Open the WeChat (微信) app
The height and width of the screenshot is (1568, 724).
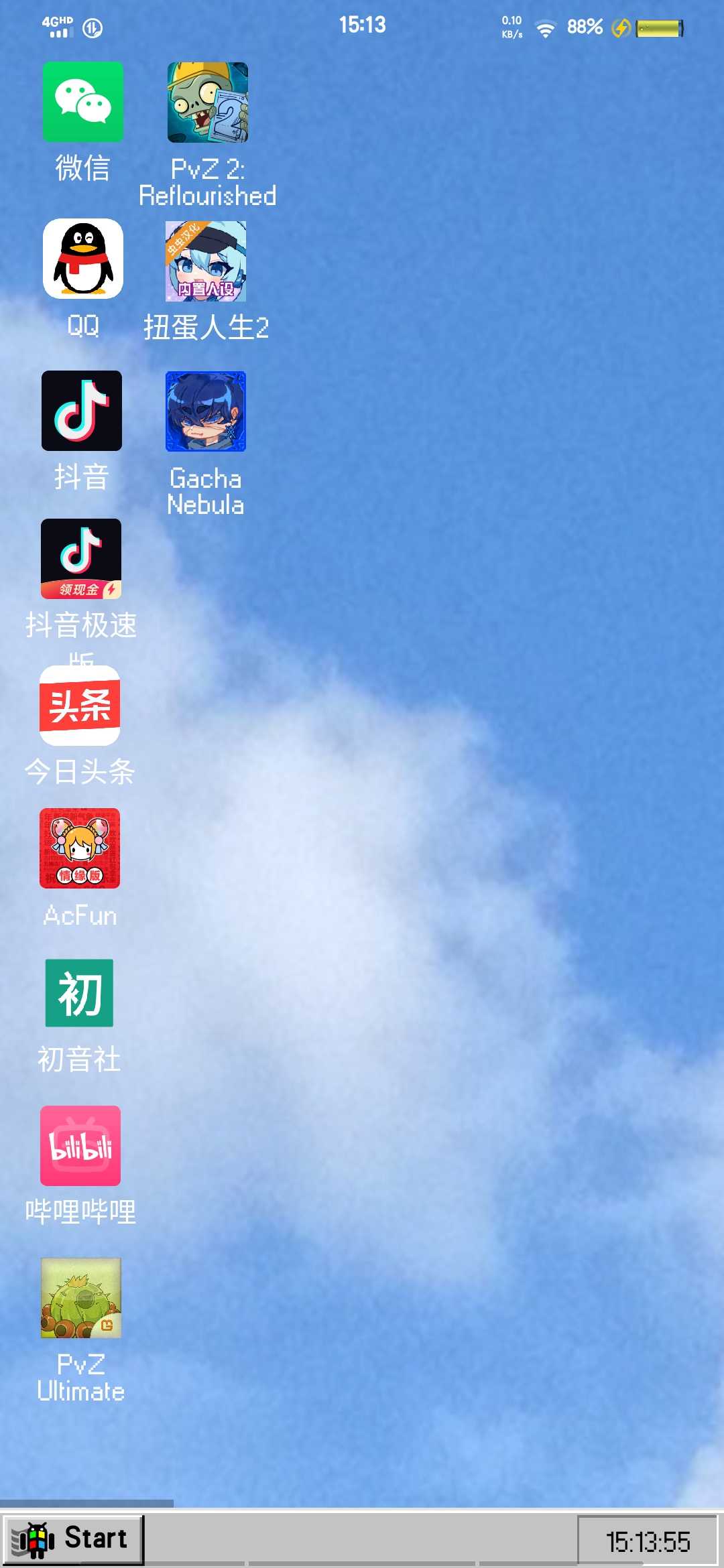(x=82, y=102)
